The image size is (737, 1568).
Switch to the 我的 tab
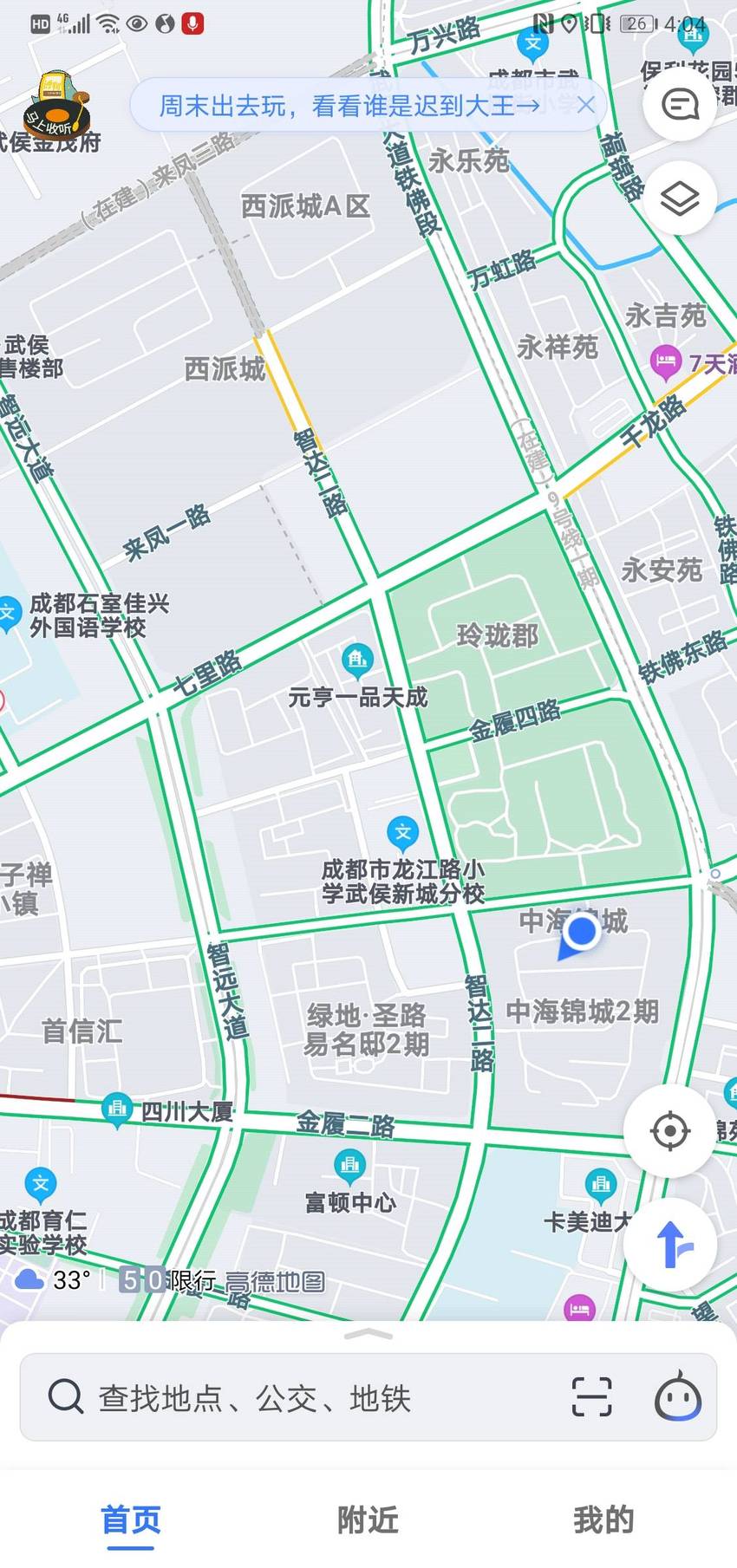click(x=603, y=1519)
